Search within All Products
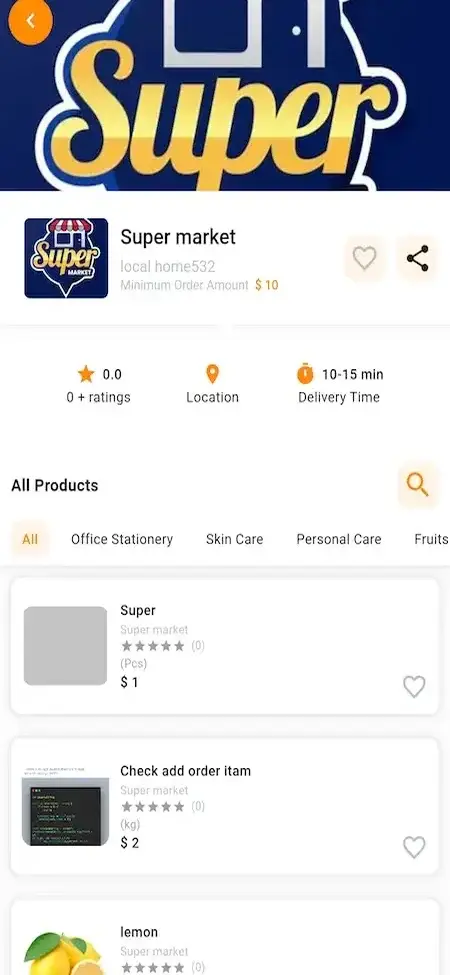 pos(417,484)
